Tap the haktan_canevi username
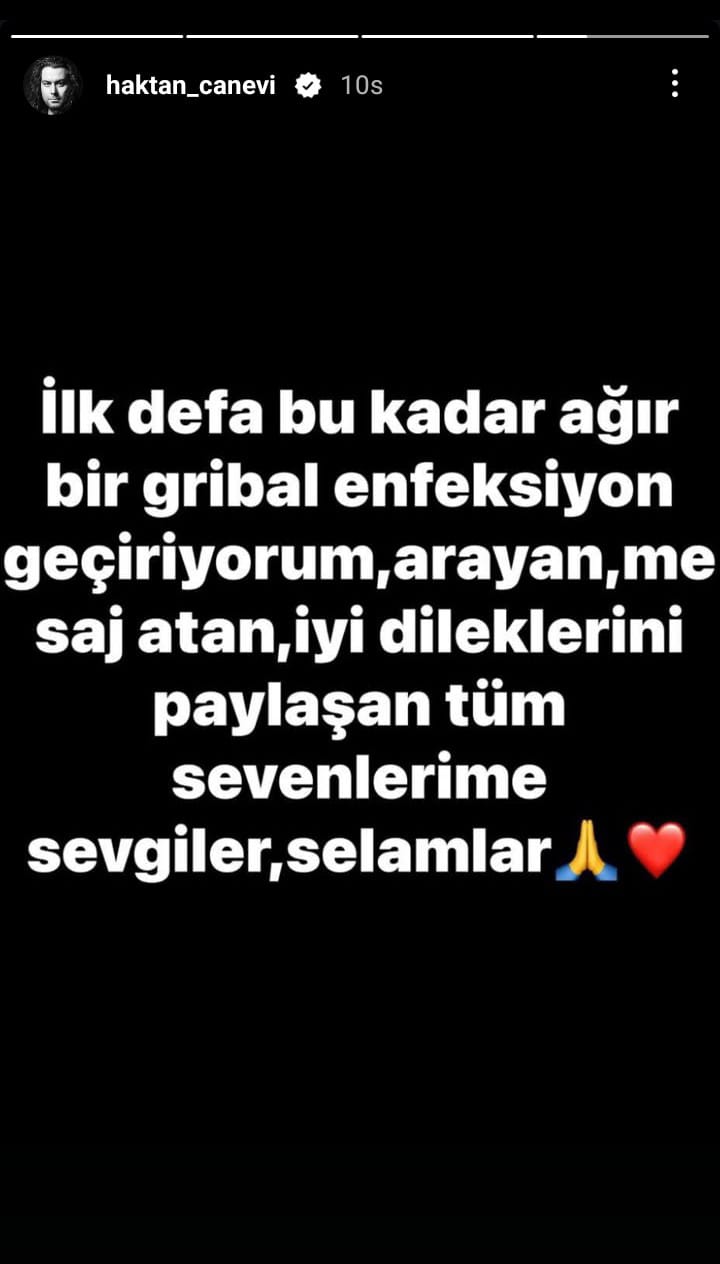This screenshot has width=720, height=1264. click(x=190, y=86)
